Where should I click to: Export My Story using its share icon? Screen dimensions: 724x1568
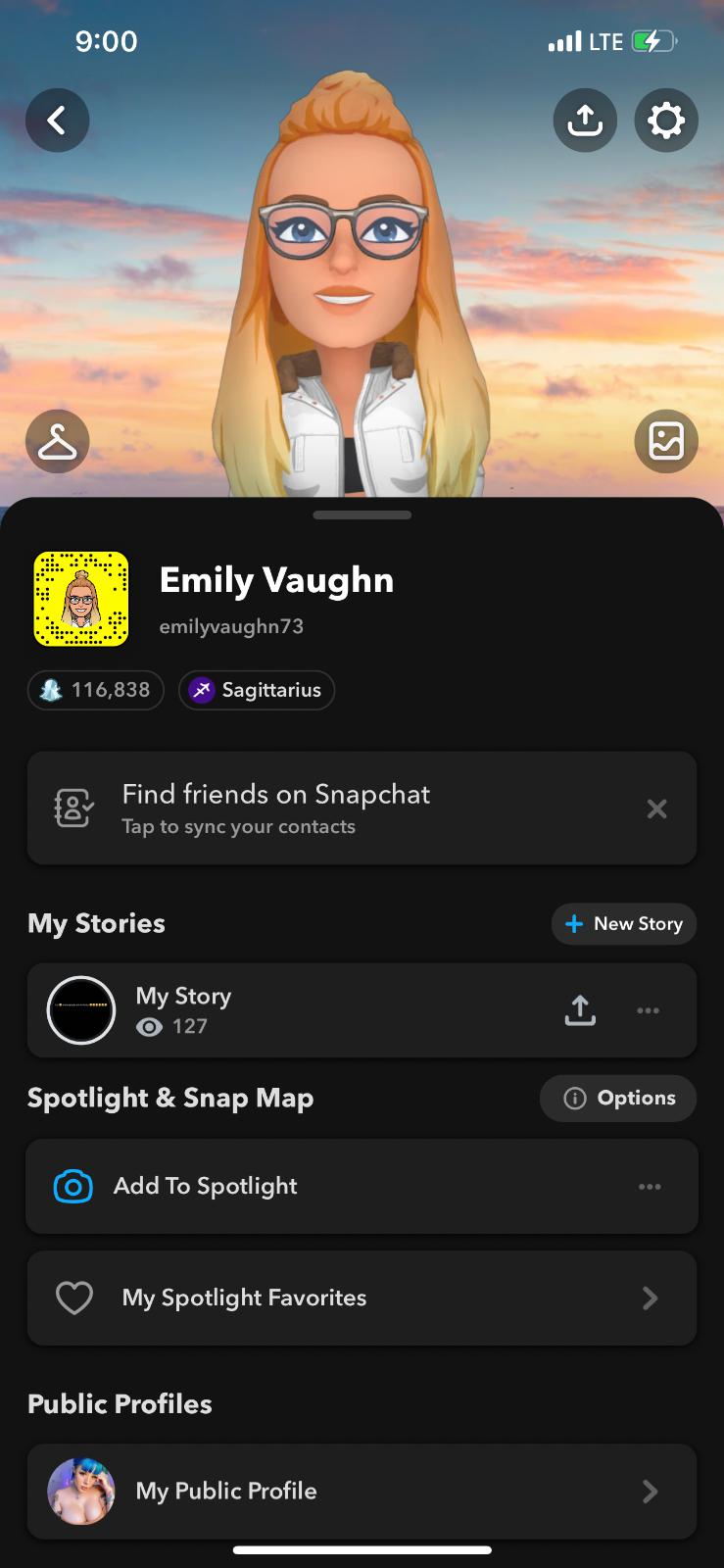[580, 1010]
